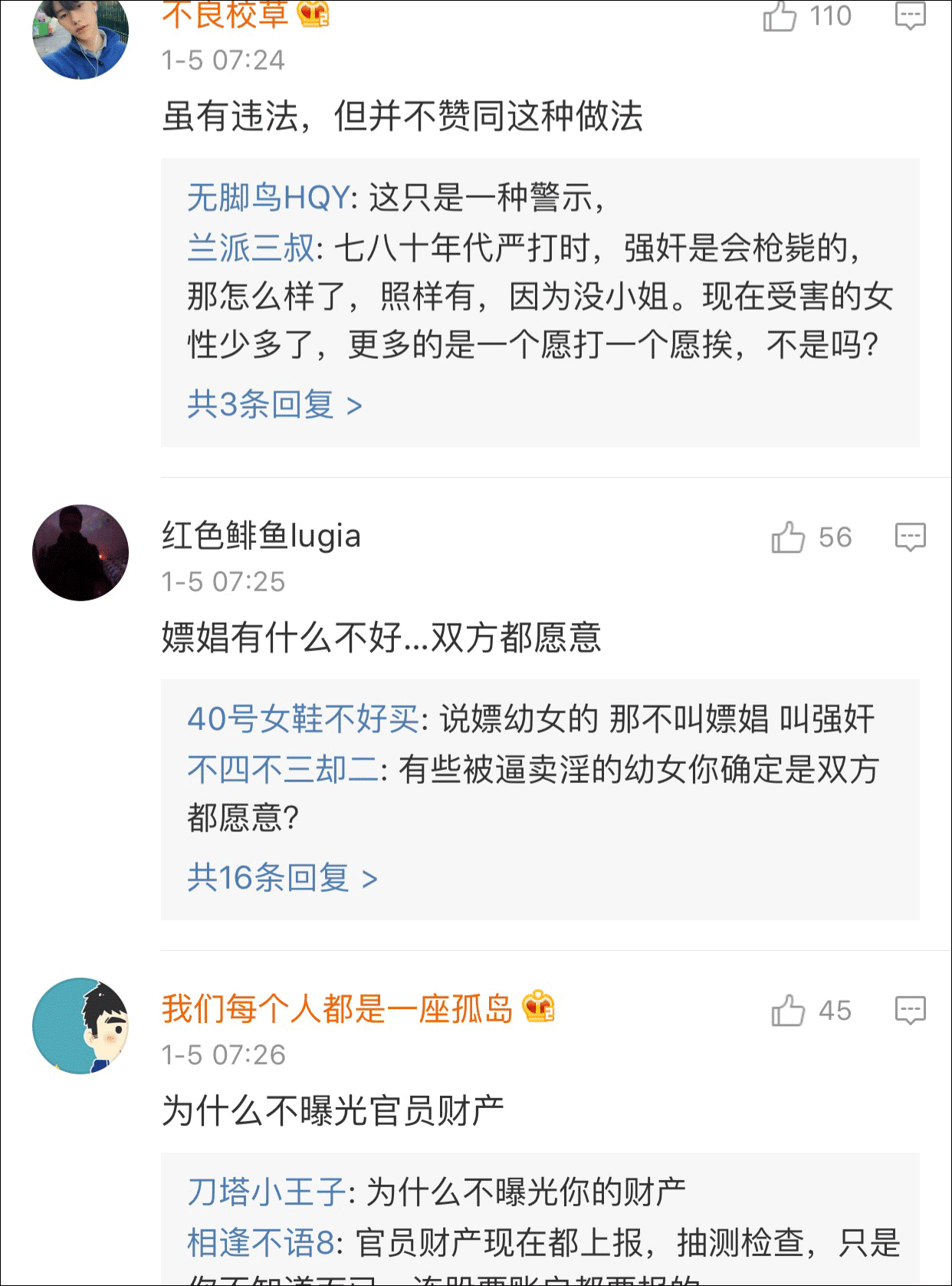
Task: Open 红色鲱鱼lugia's avatar
Action: pos(80,552)
